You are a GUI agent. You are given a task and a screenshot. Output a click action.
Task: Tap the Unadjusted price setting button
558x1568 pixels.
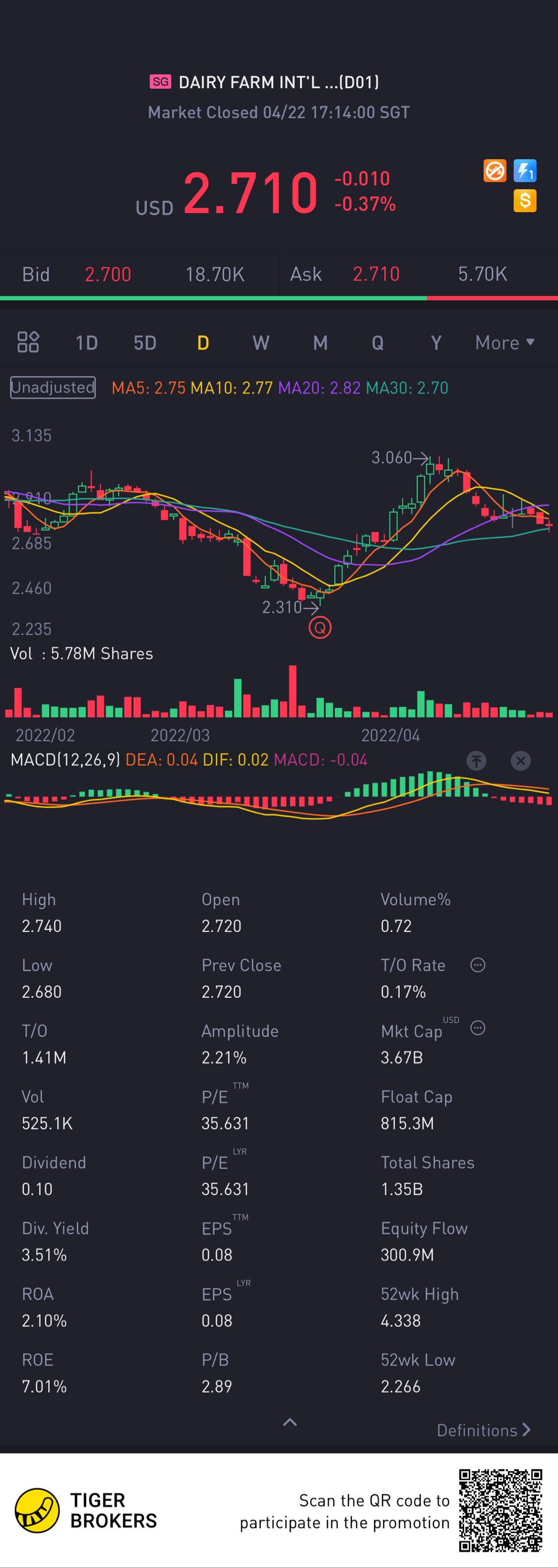53,388
